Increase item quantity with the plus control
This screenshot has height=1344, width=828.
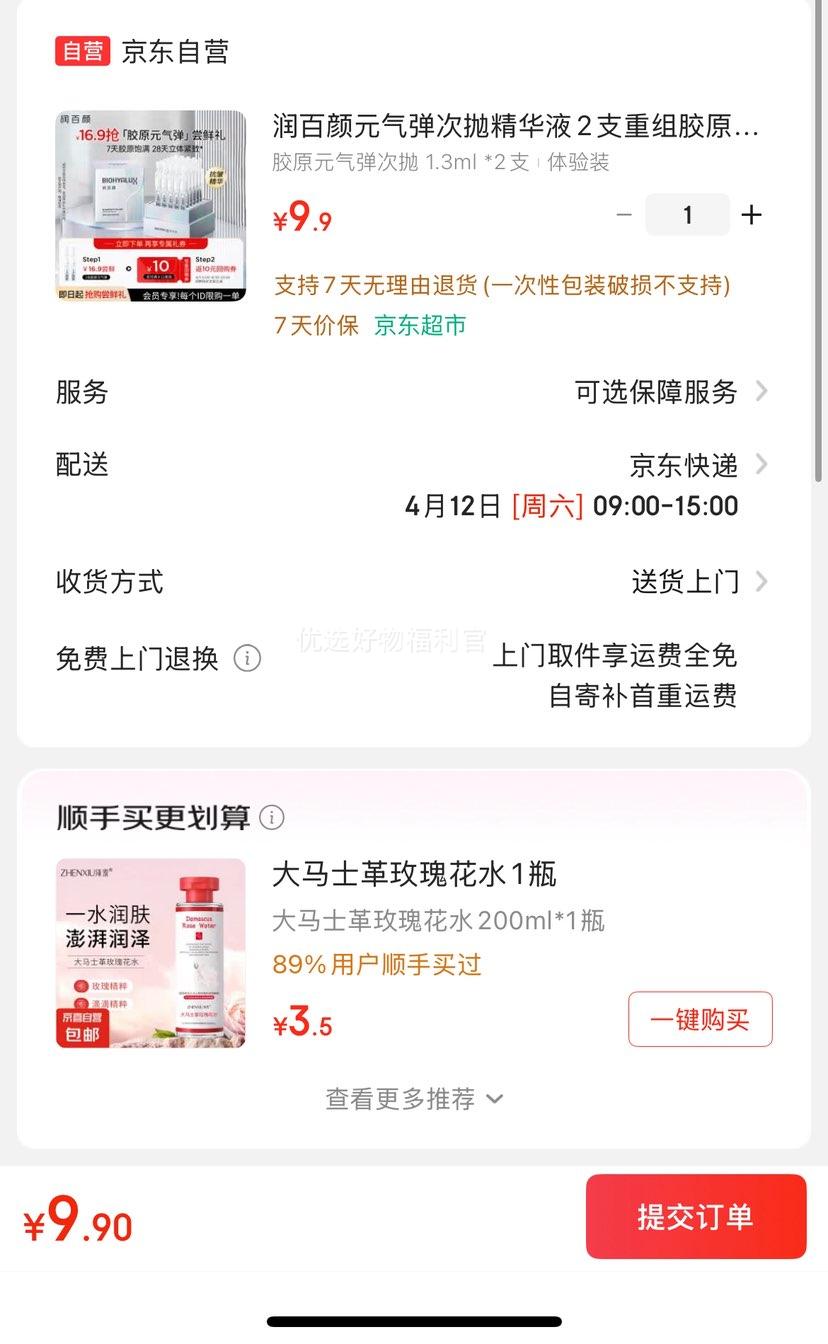(x=751, y=214)
